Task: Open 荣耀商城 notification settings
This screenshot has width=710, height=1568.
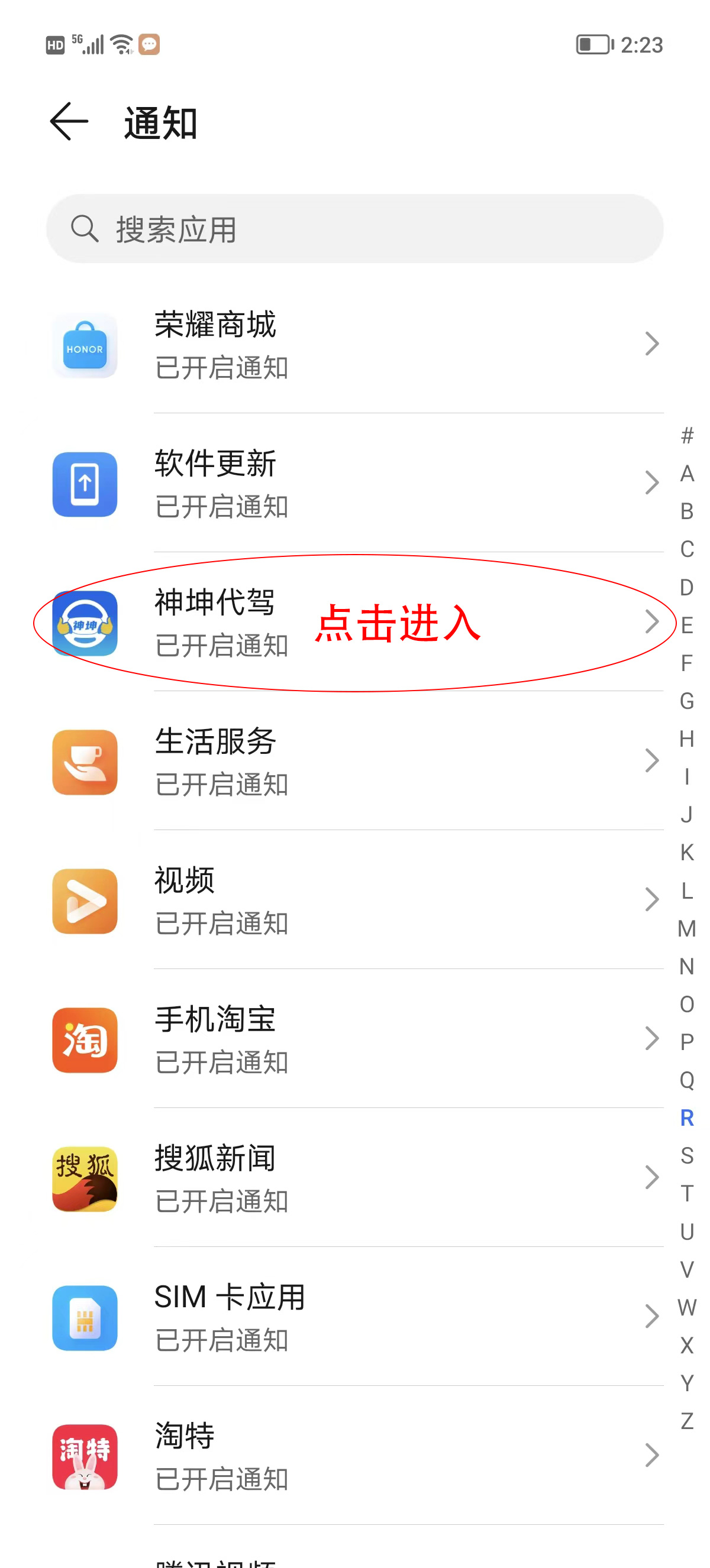Action: tap(354, 345)
